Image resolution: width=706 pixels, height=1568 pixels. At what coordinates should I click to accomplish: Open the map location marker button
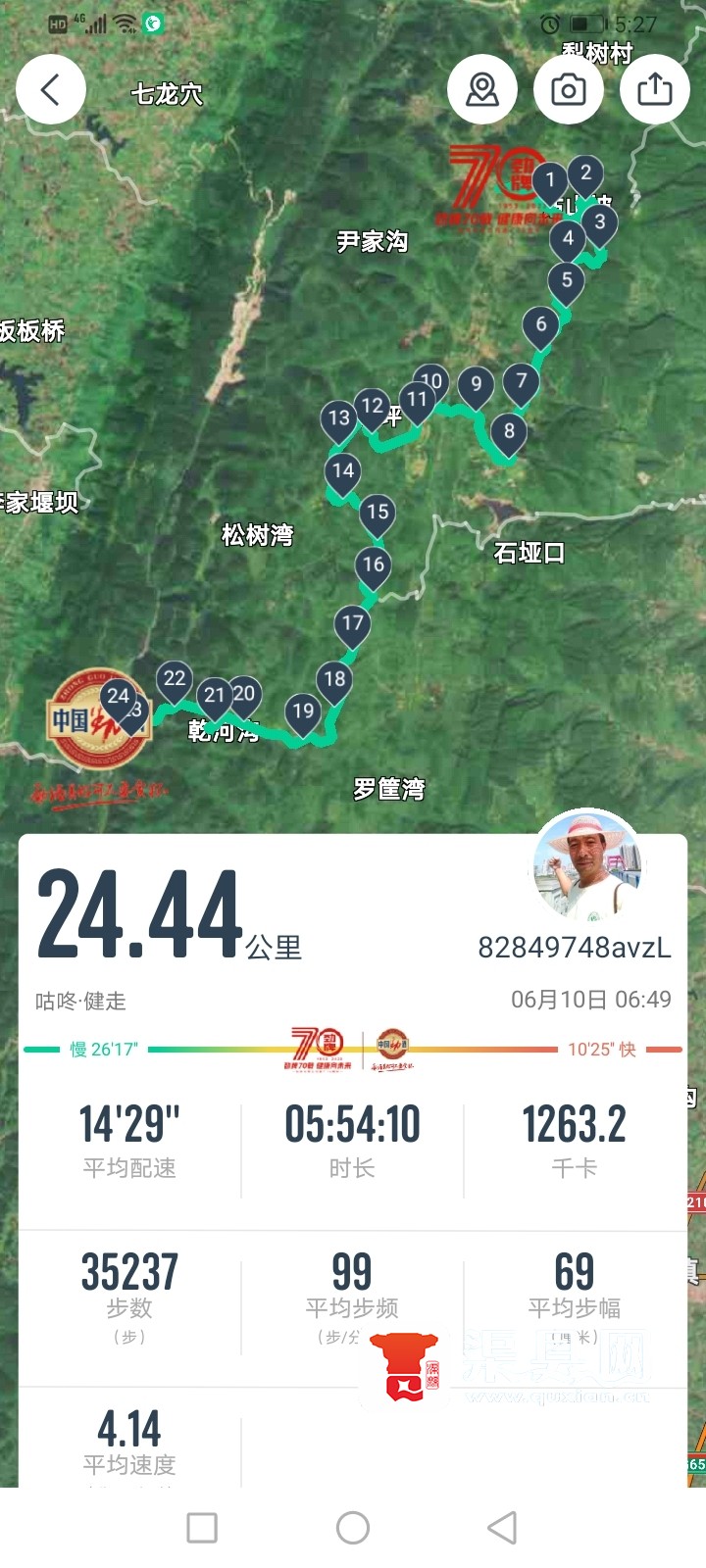(x=482, y=90)
